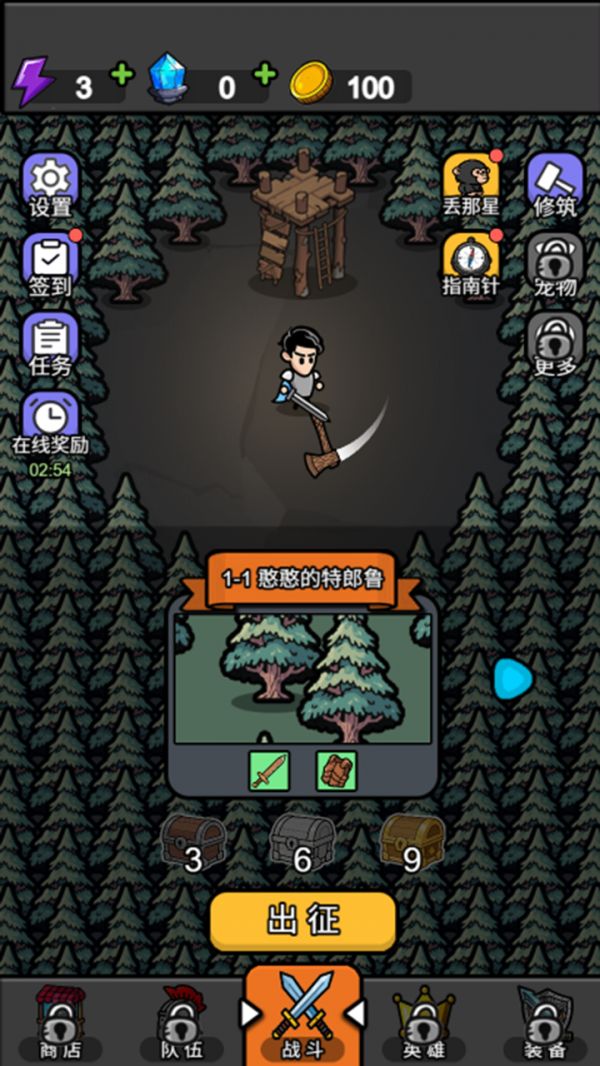The width and height of the screenshot is (600, 1066).
Task: Claim the 在线奖励 online reward
Action: pos(50,420)
